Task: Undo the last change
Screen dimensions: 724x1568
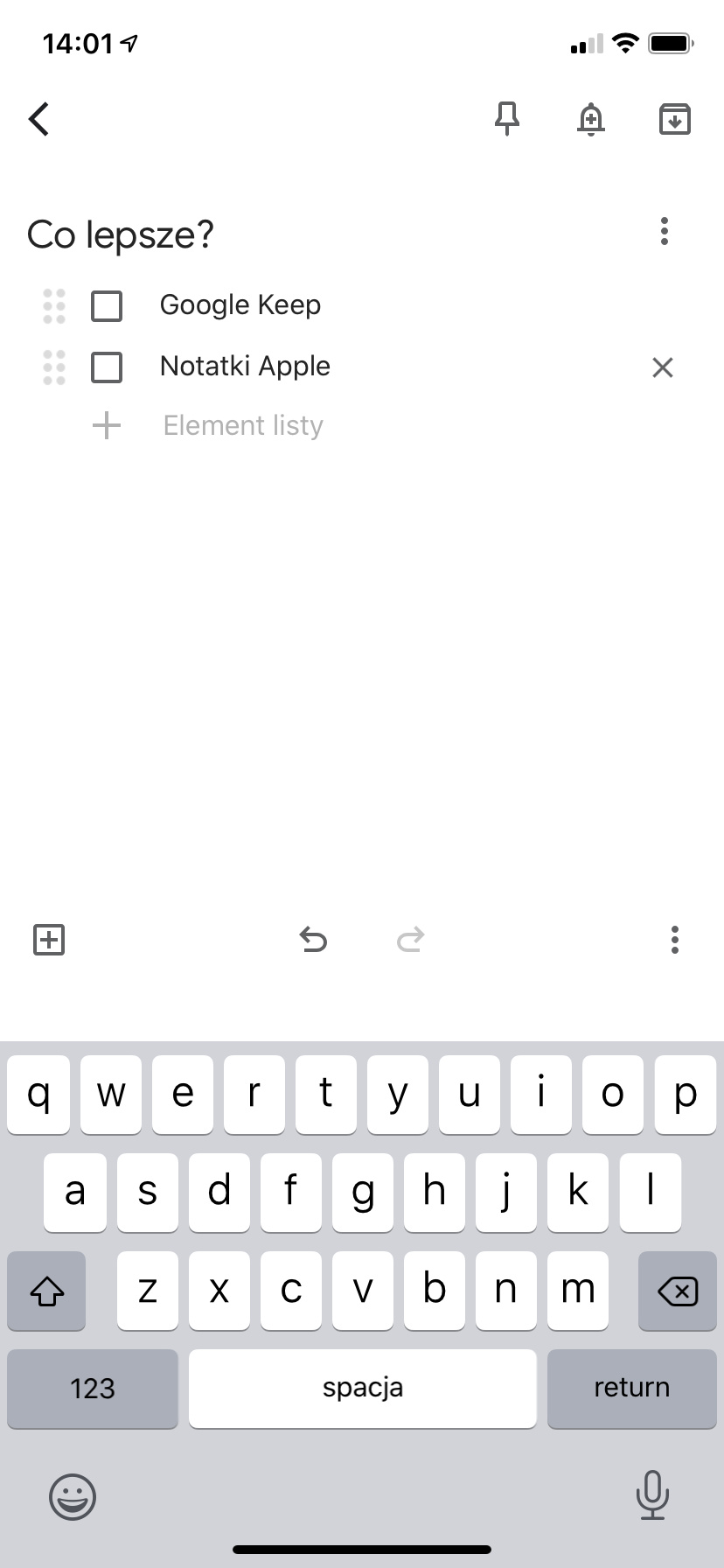Action: pyautogui.click(x=313, y=940)
